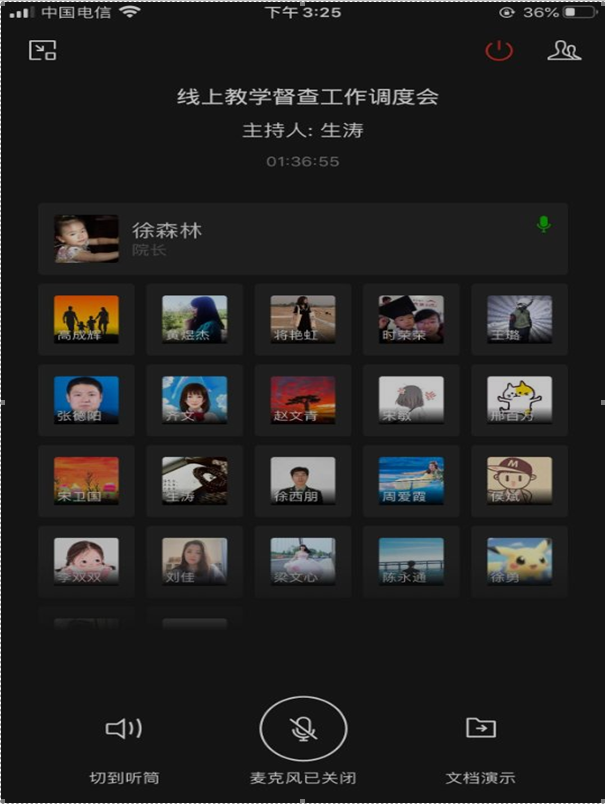Tap the red power icon to leave meeting
Screen dimensions: 605x804
(x=498, y=50)
